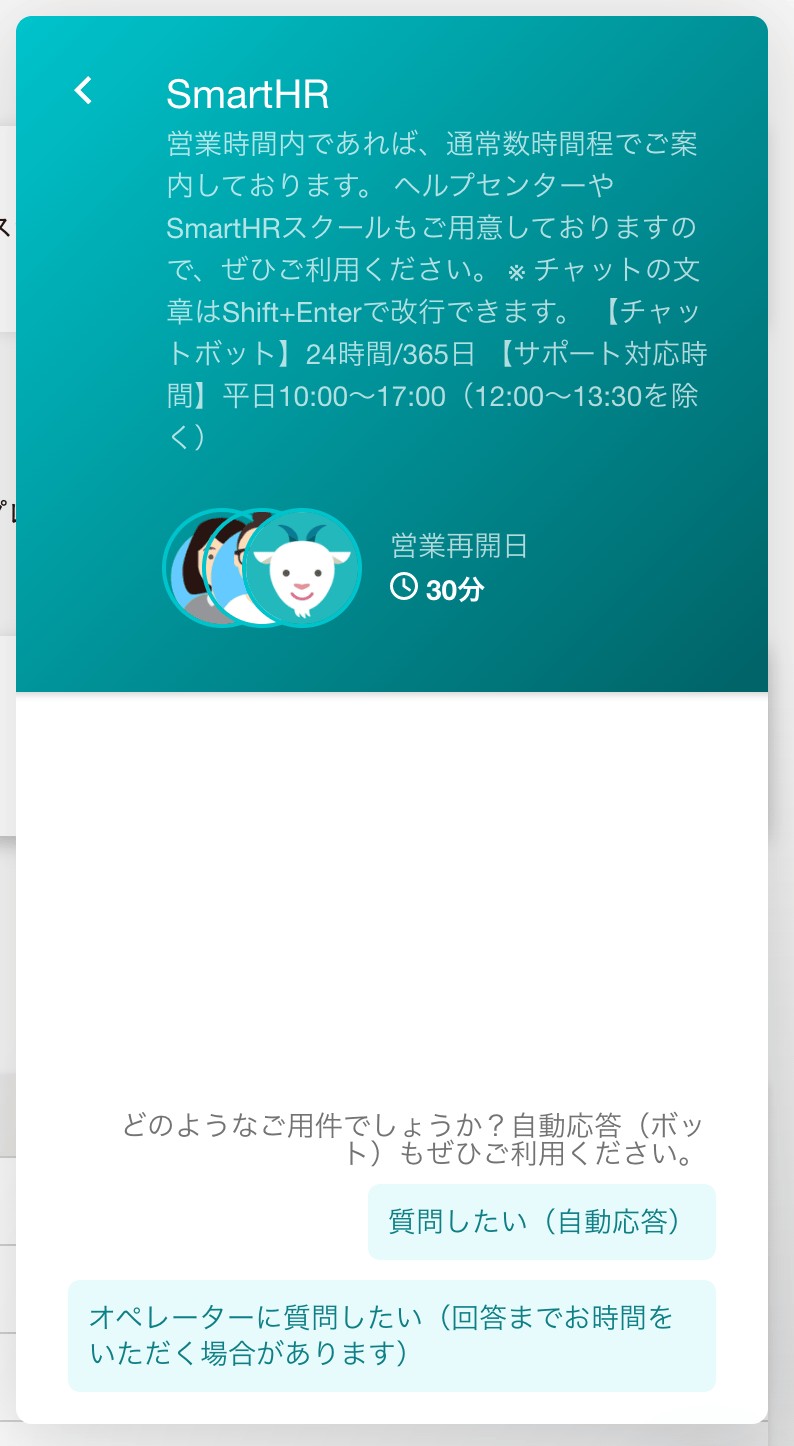This screenshot has width=794, height=1446.
Task: Choose オペレーターに質問したい option
Action: click(392, 1335)
